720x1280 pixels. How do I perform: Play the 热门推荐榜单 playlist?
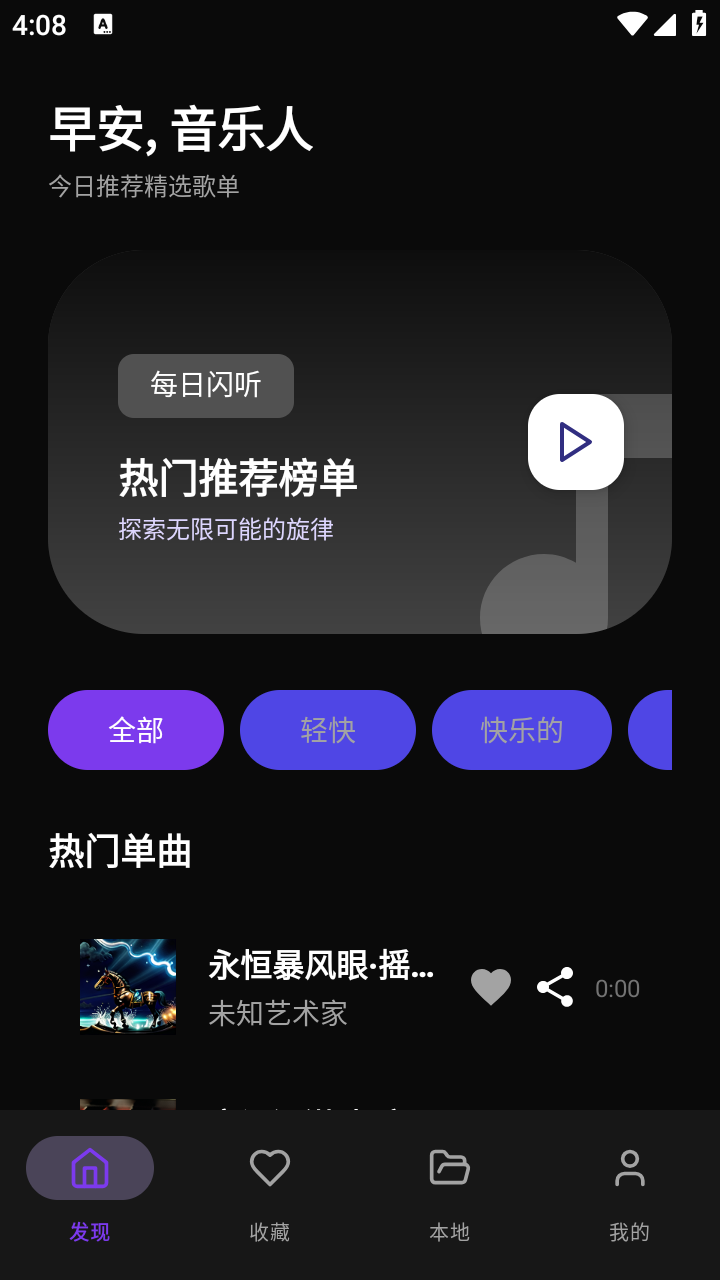pos(575,441)
